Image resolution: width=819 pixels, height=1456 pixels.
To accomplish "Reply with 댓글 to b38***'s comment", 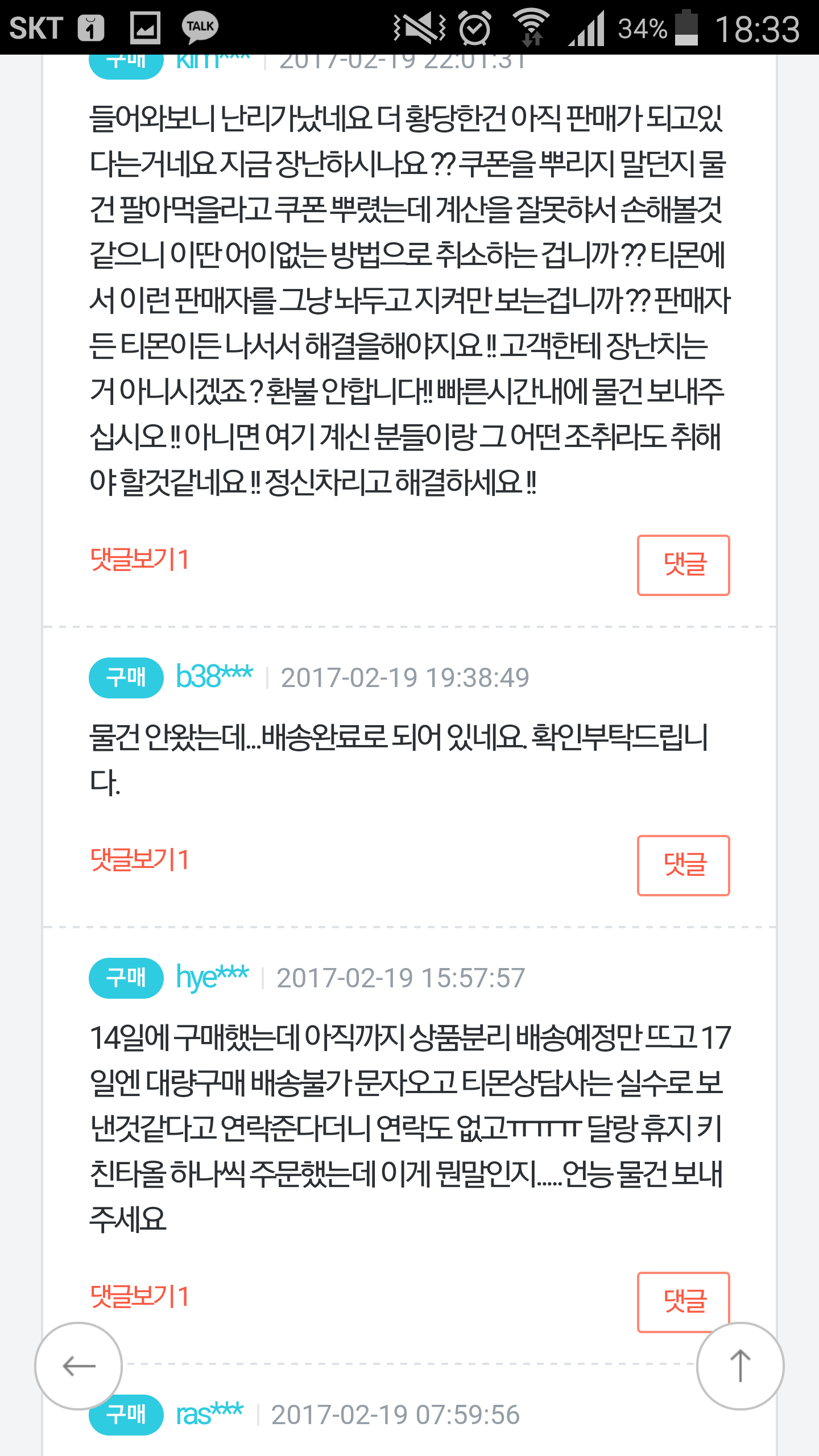I will tap(683, 865).
